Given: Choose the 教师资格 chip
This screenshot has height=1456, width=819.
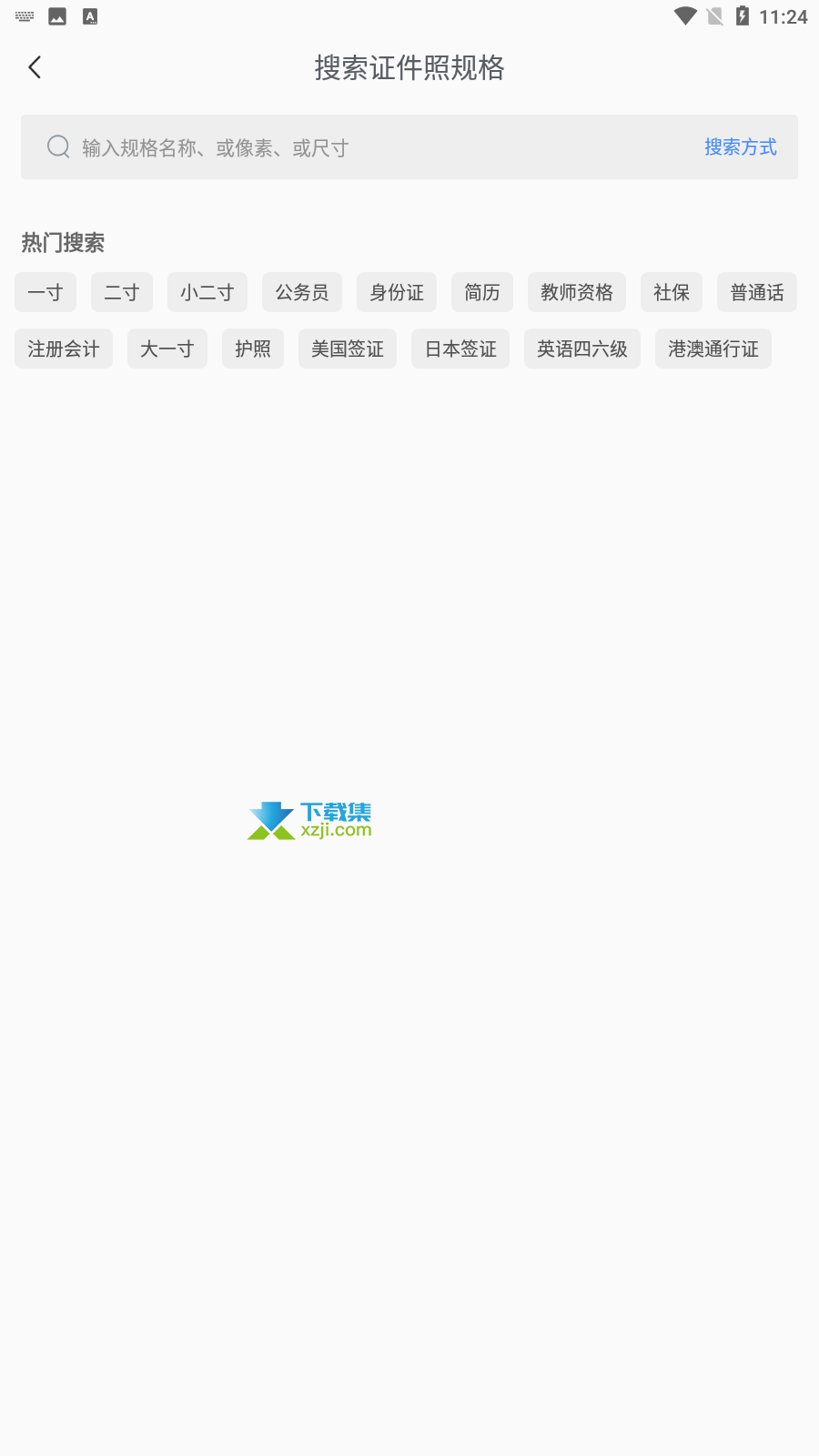Looking at the screenshot, I should click(x=577, y=292).
